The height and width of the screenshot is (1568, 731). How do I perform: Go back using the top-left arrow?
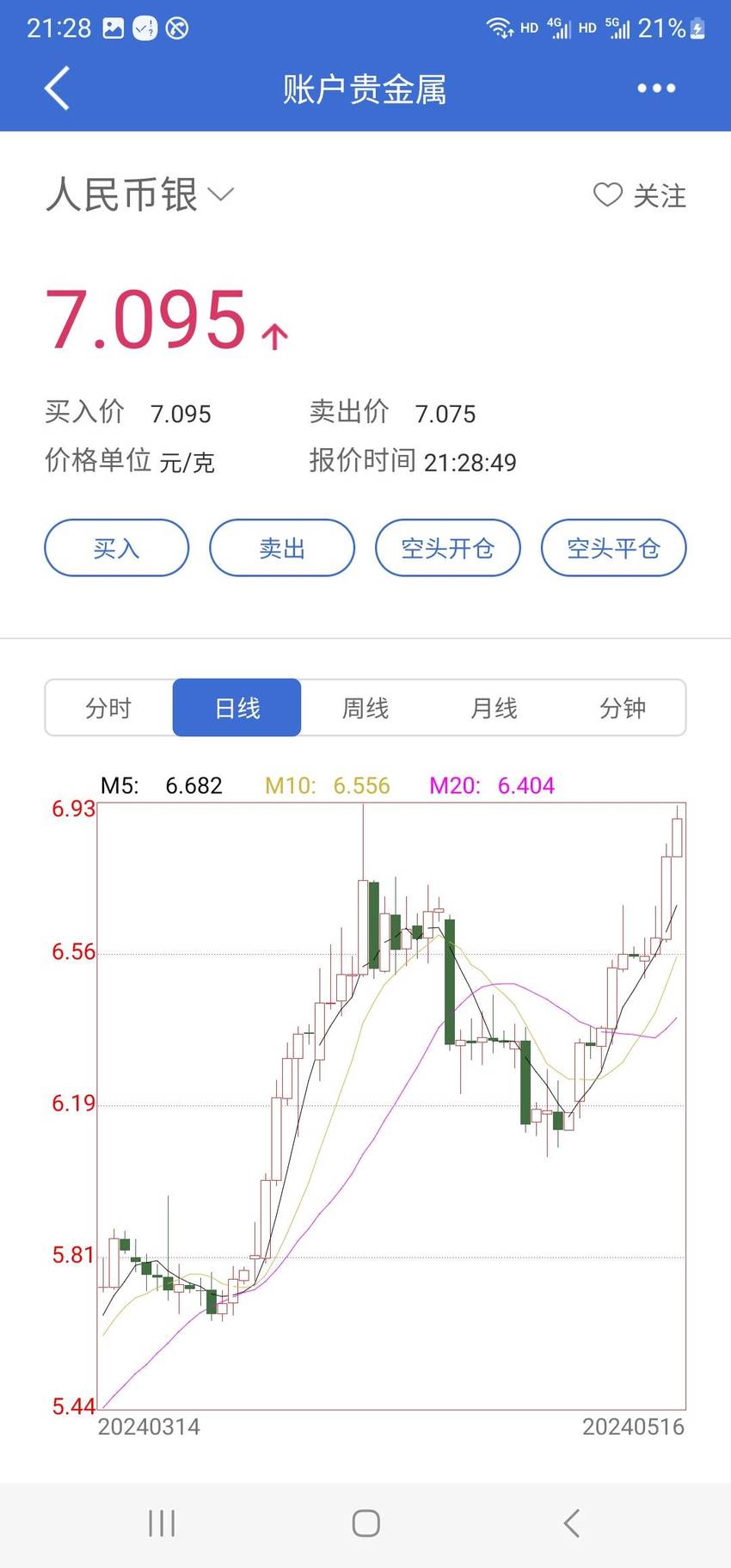pyautogui.click(x=57, y=89)
